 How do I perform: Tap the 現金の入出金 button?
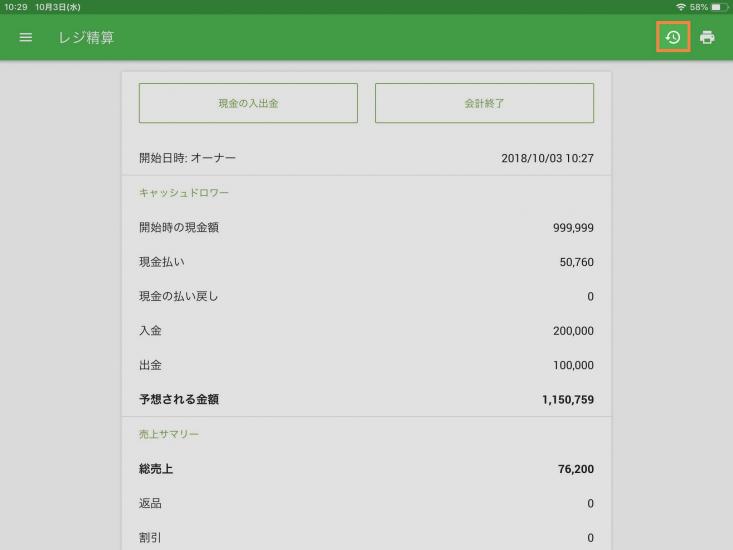248,103
